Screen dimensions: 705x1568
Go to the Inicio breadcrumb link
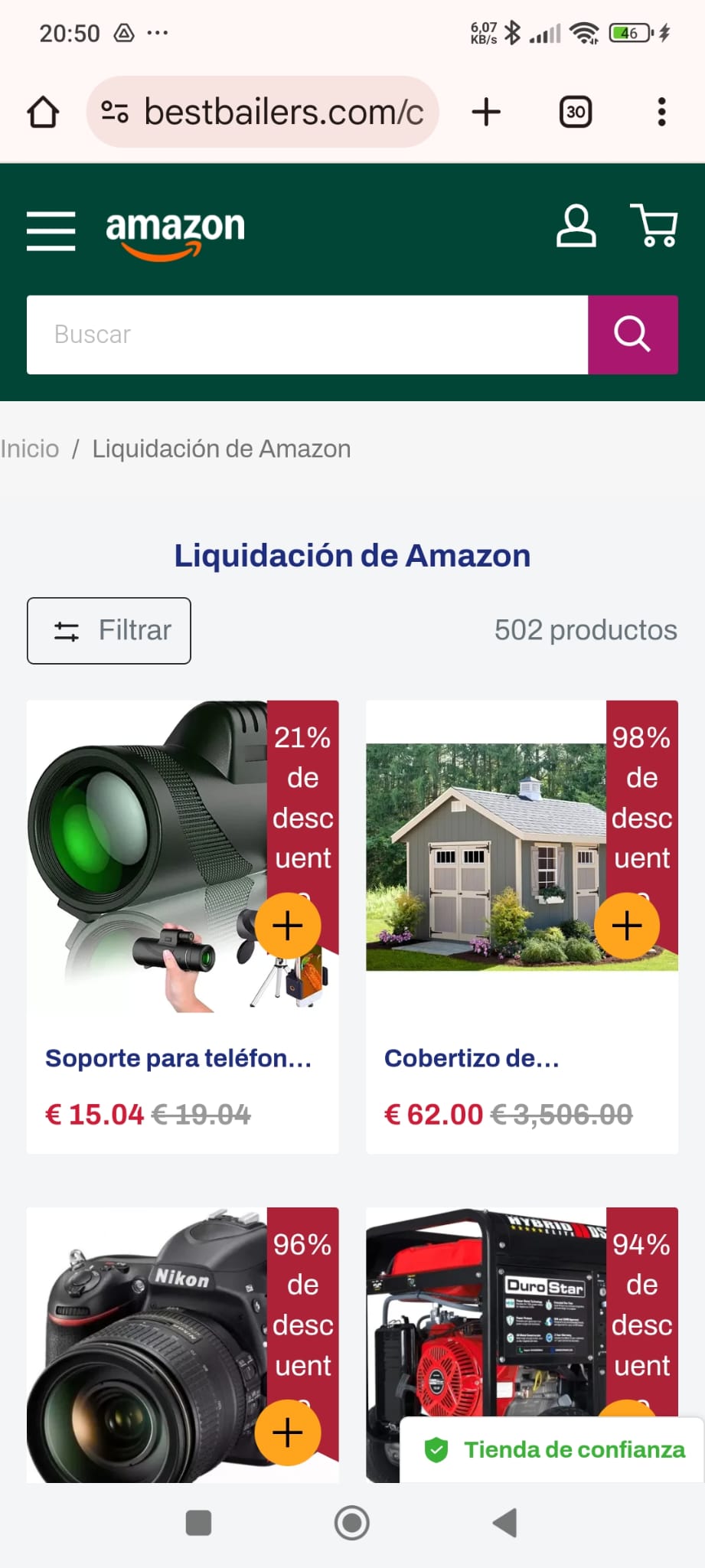30,449
